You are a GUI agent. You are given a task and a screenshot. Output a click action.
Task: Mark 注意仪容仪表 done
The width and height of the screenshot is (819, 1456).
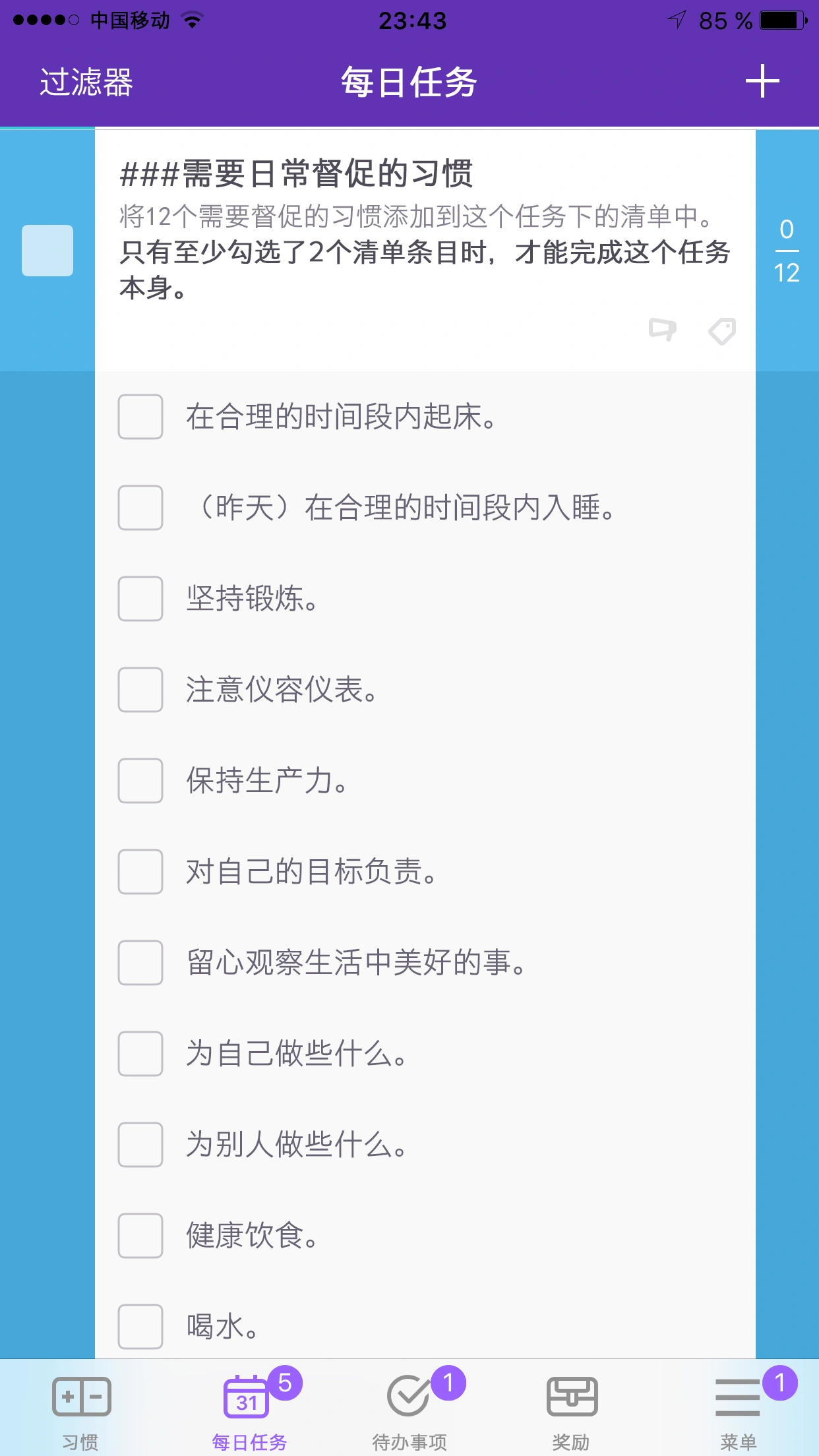[x=140, y=690]
